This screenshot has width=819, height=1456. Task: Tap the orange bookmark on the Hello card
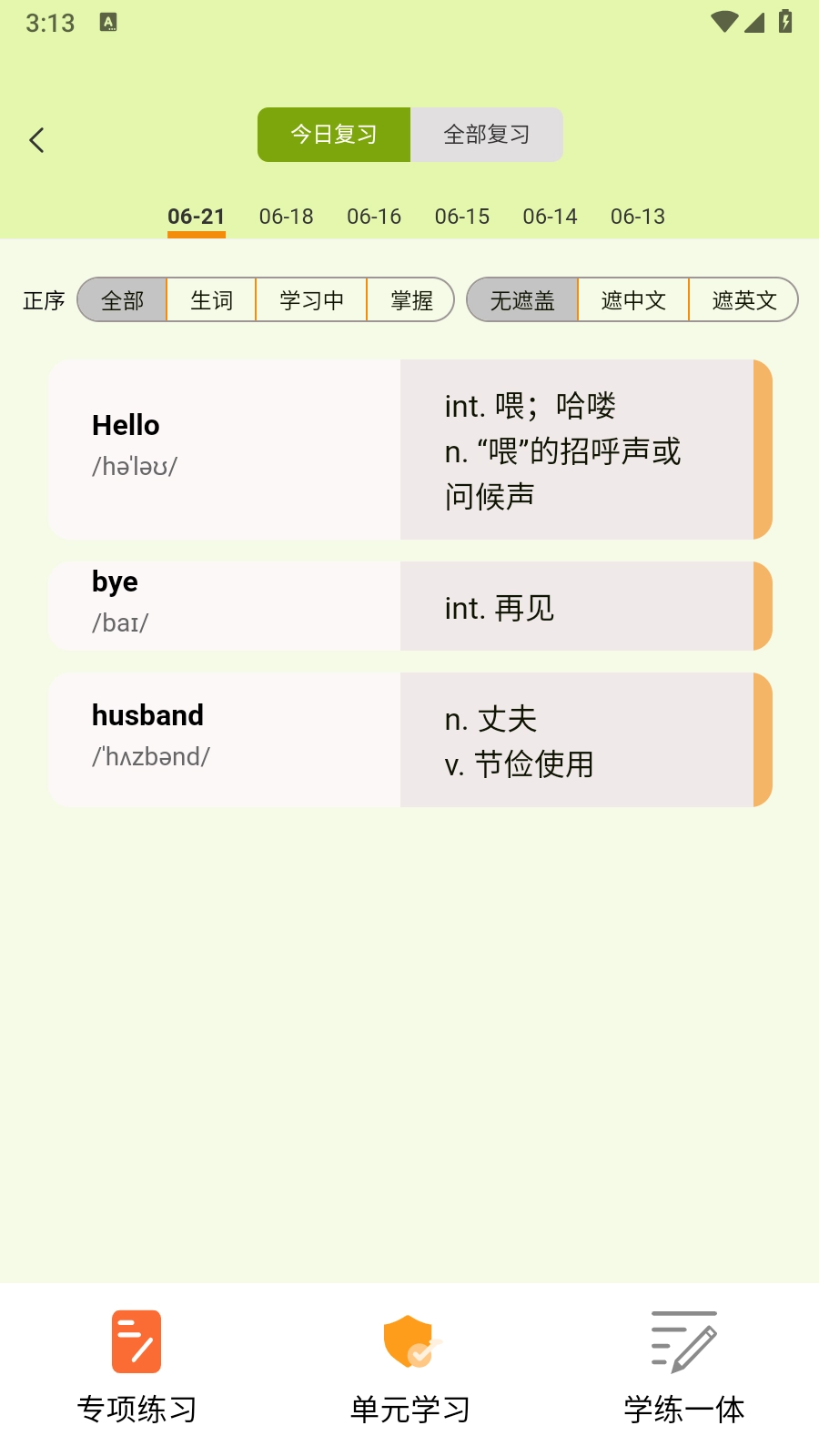(x=761, y=450)
